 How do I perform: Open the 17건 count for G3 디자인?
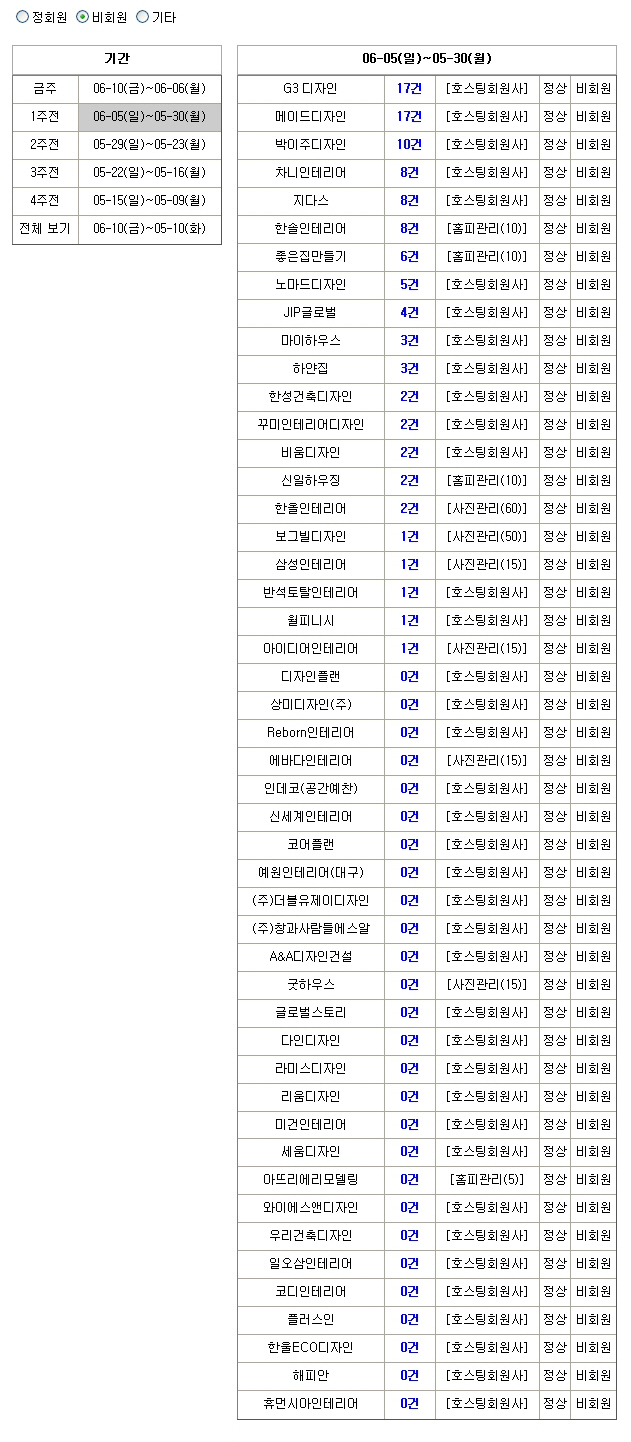tap(409, 89)
